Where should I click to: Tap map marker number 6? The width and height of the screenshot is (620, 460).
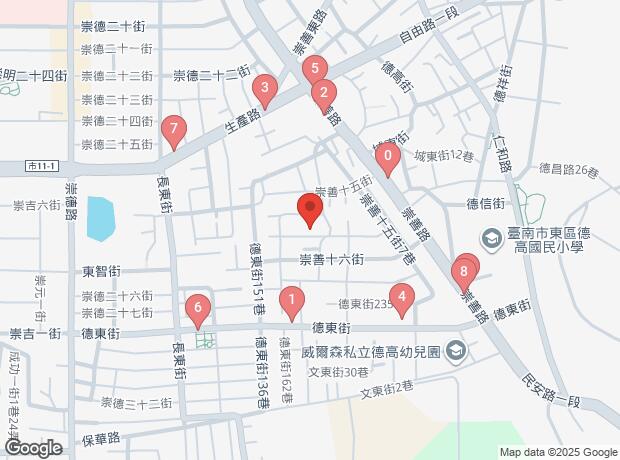click(x=198, y=308)
